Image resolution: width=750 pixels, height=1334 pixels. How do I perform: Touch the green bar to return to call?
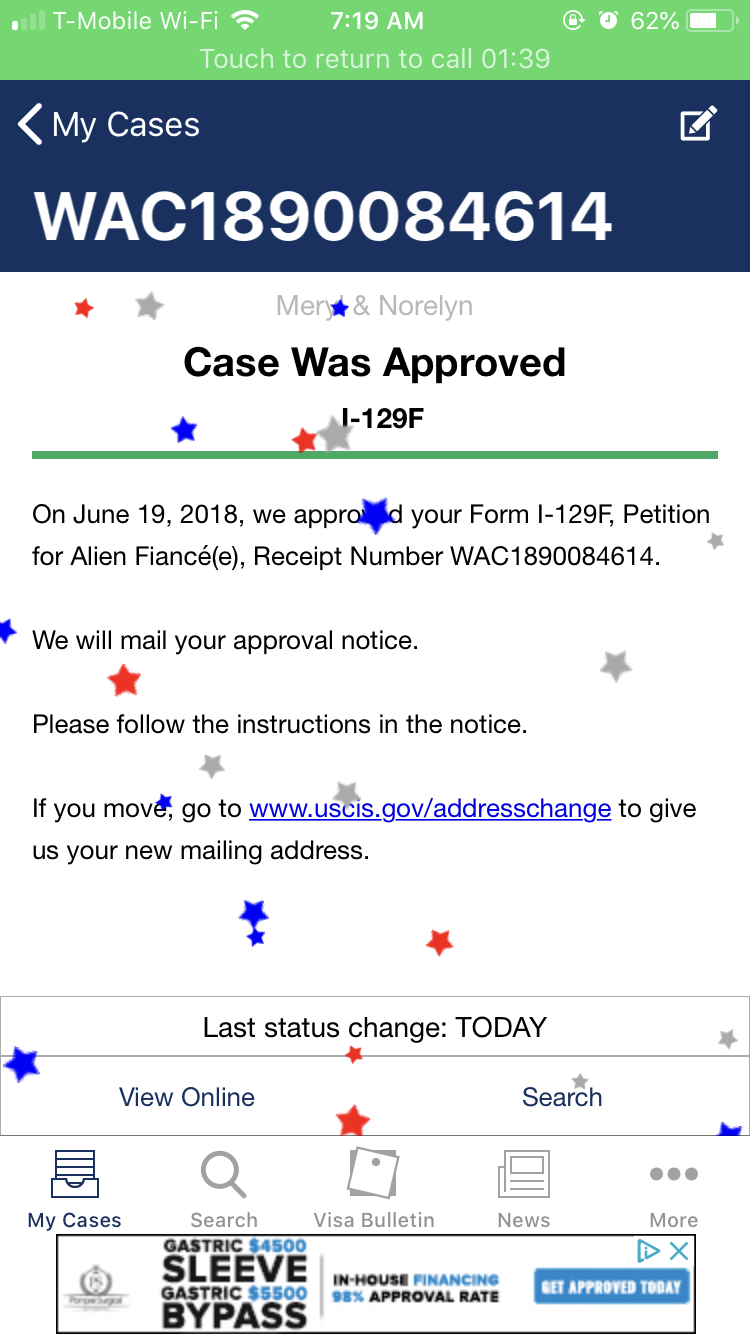coord(375,58)
